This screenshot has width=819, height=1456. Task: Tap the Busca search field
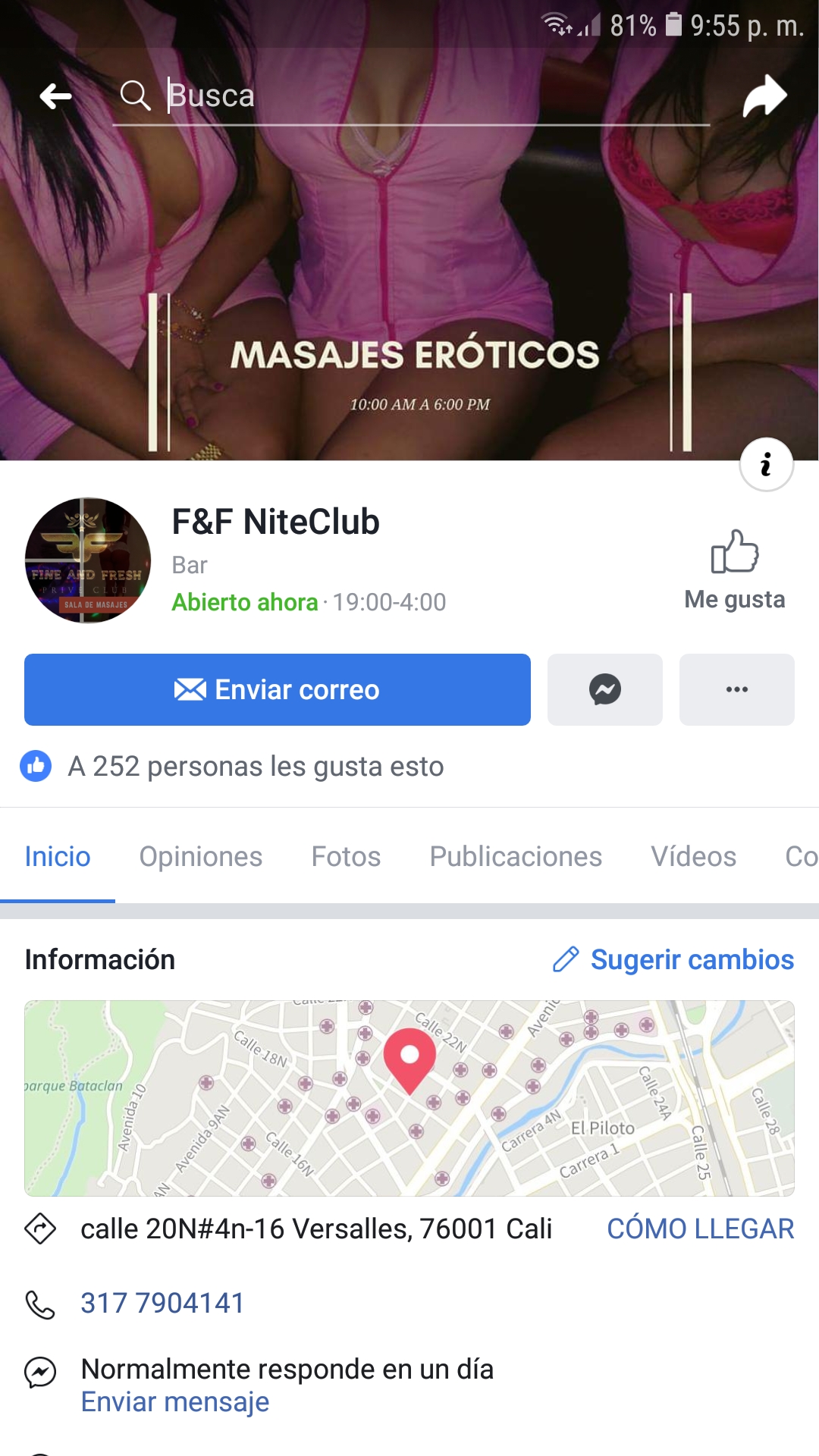point(425,96)
